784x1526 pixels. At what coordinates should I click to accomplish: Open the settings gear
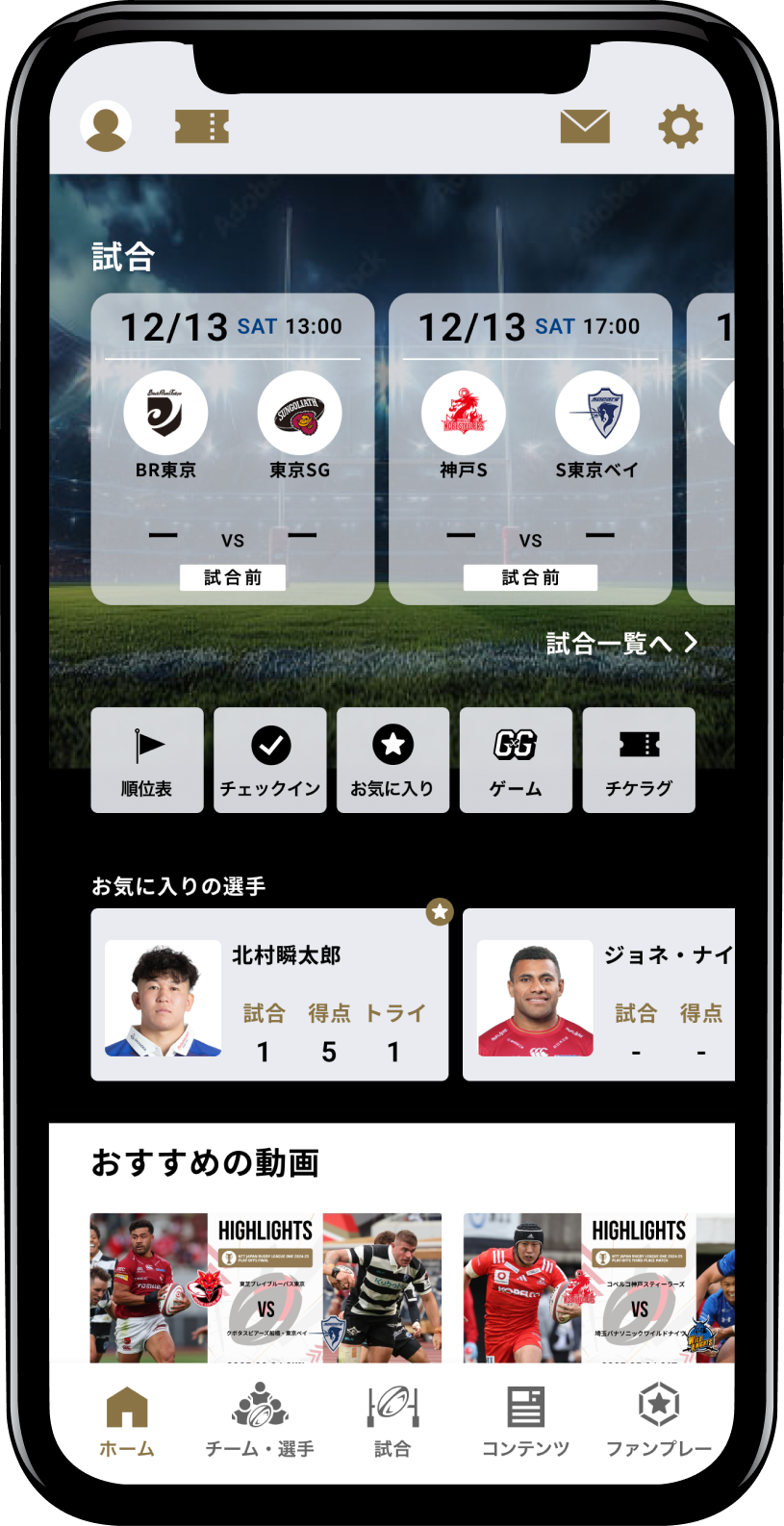(680, 126)
